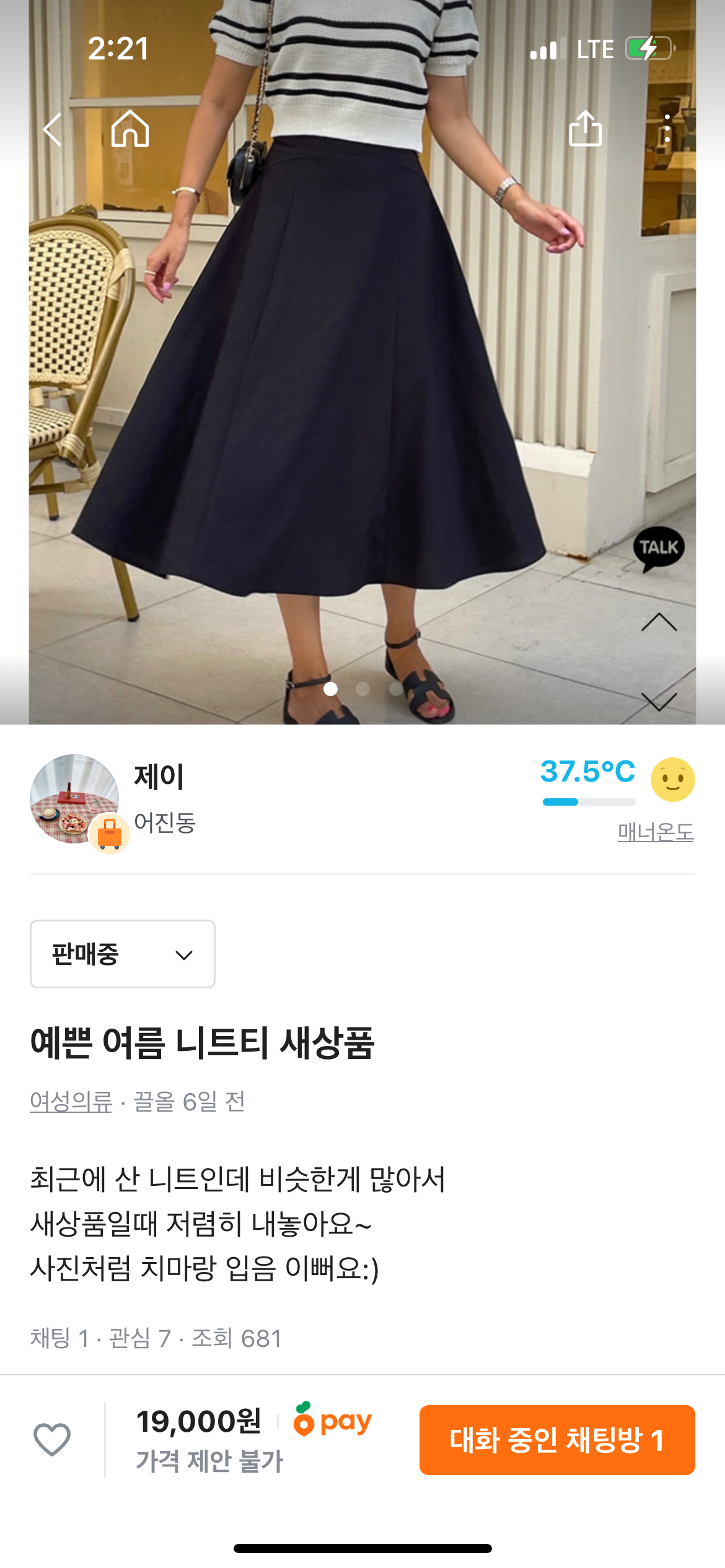725x1568 pixels.
Task: Open the three-dot overflow menu
Action: click(x=667, y=129)
